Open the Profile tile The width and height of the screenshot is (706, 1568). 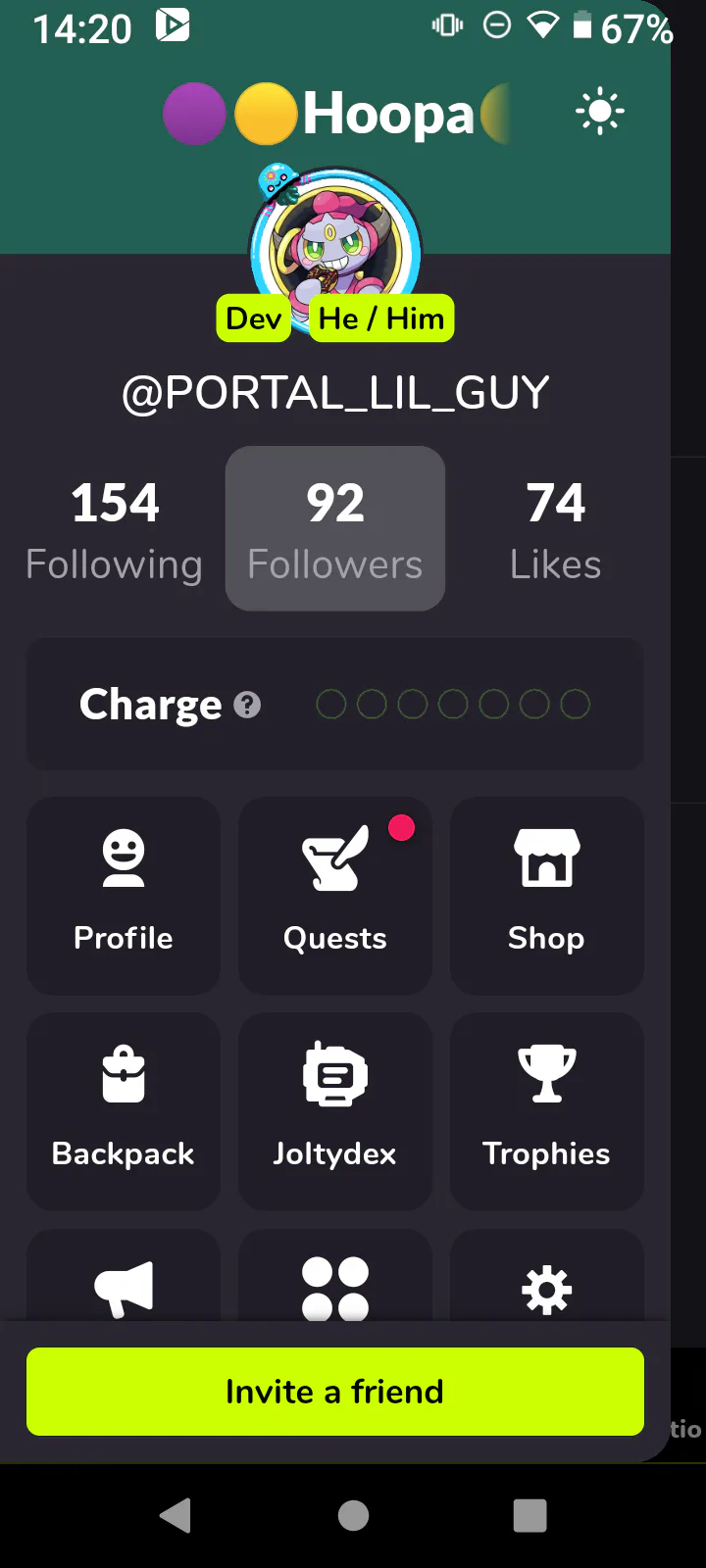pos(124,895)
